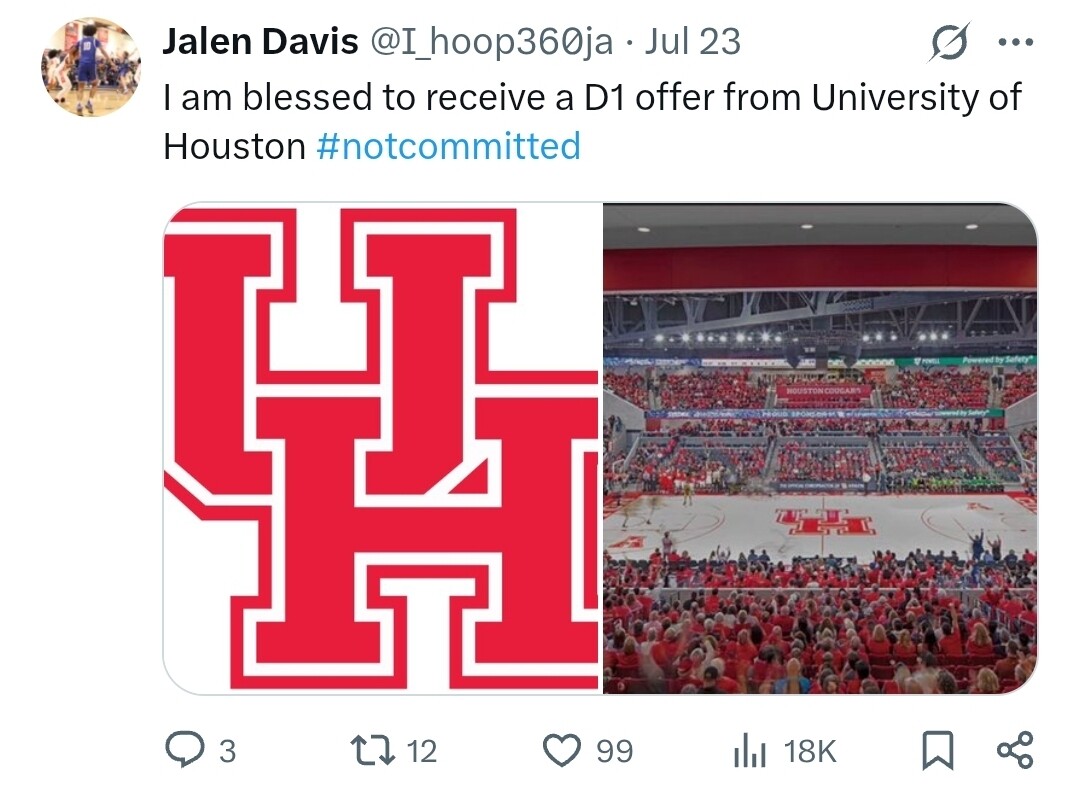The height and width of the screenshot is (800, 1079).
Task: View the UH logo image
Action: pos(382,448)
